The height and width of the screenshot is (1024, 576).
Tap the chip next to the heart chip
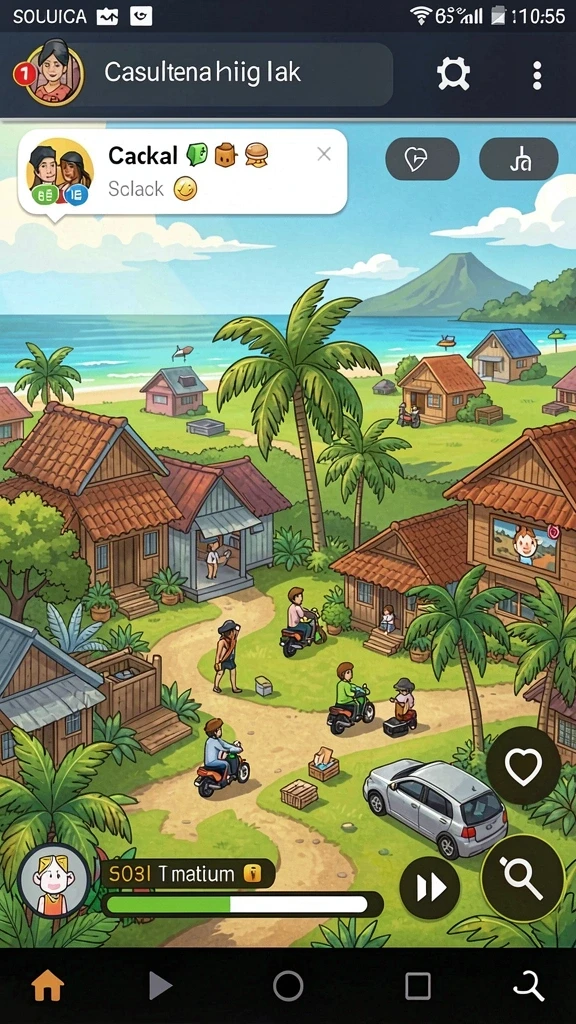[x=519, y=159]
